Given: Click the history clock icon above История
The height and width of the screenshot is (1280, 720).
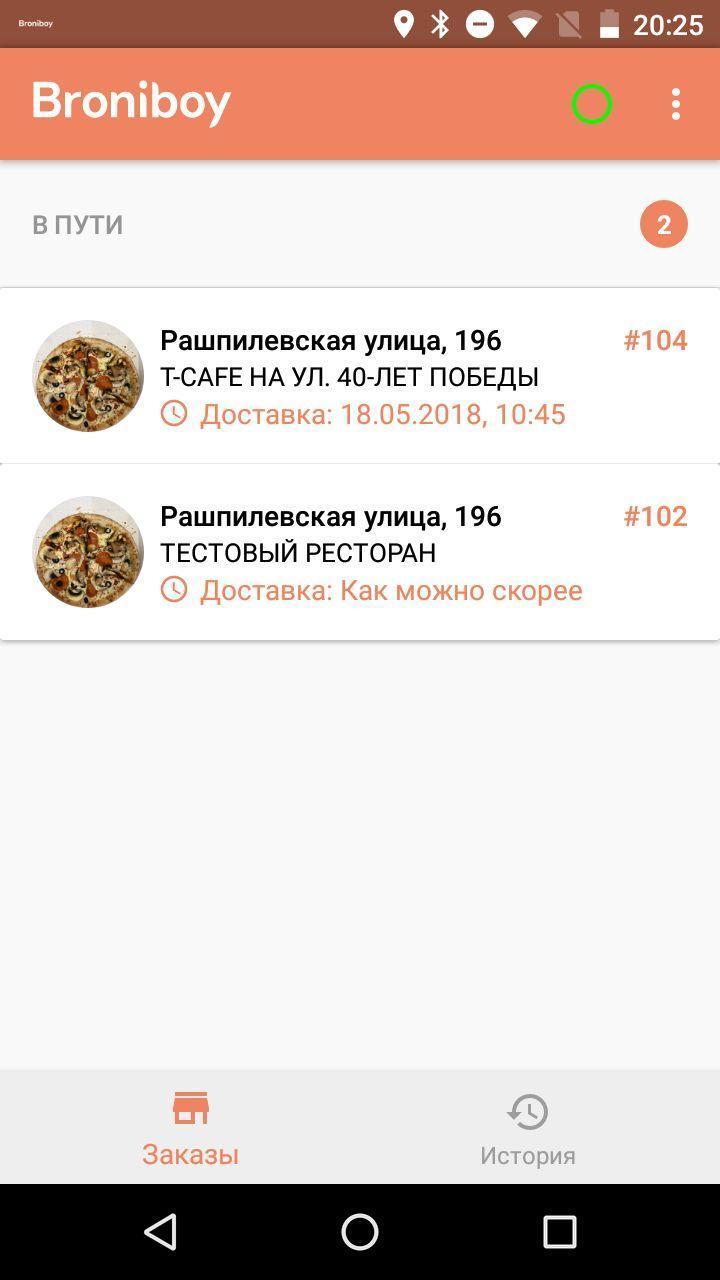Looking at the screenshot, I should [527, 1111].
